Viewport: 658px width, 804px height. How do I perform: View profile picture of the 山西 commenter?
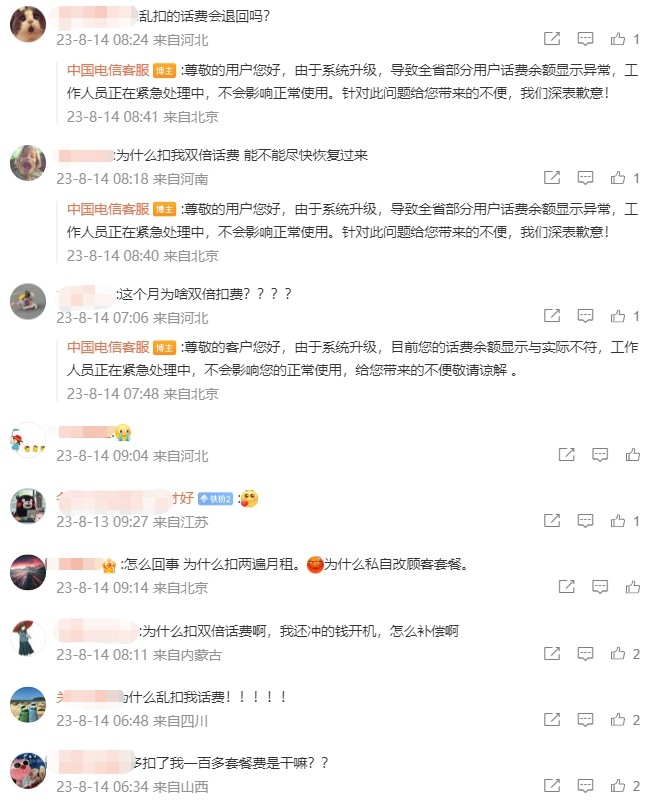pyautogui.click(x=28, y=770)
